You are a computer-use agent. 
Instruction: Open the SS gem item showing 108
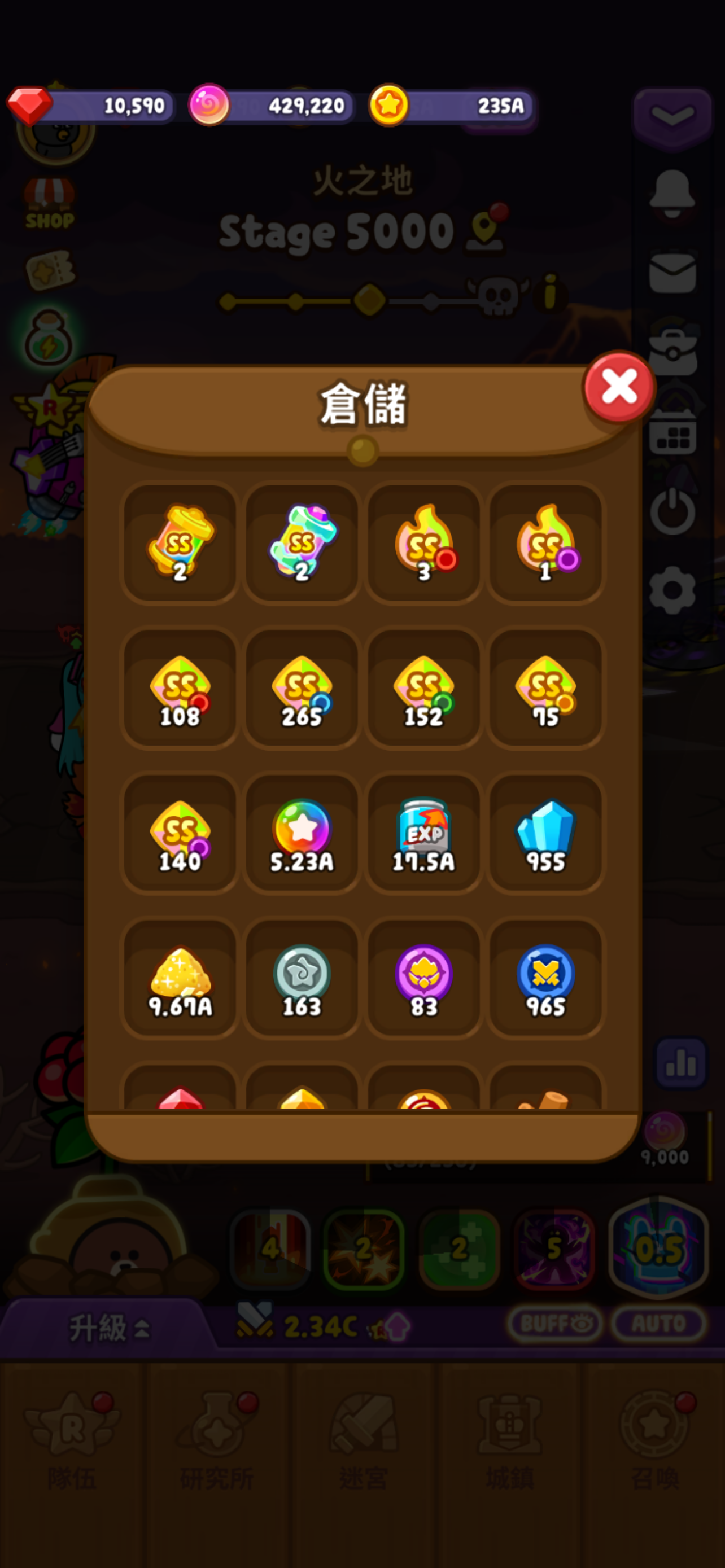[x=180, y=688]
